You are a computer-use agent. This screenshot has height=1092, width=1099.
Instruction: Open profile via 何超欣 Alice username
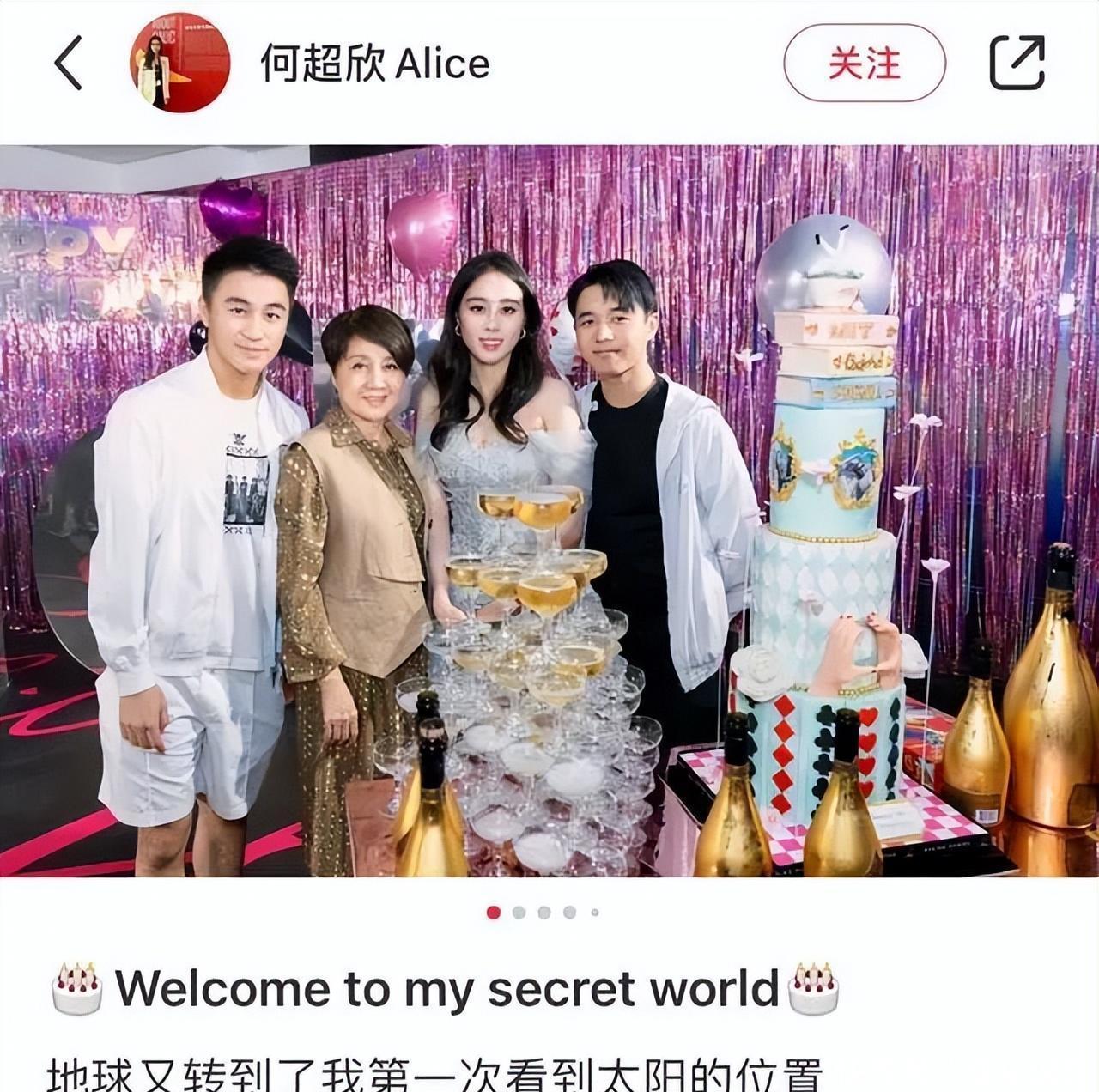click(375, 64)
